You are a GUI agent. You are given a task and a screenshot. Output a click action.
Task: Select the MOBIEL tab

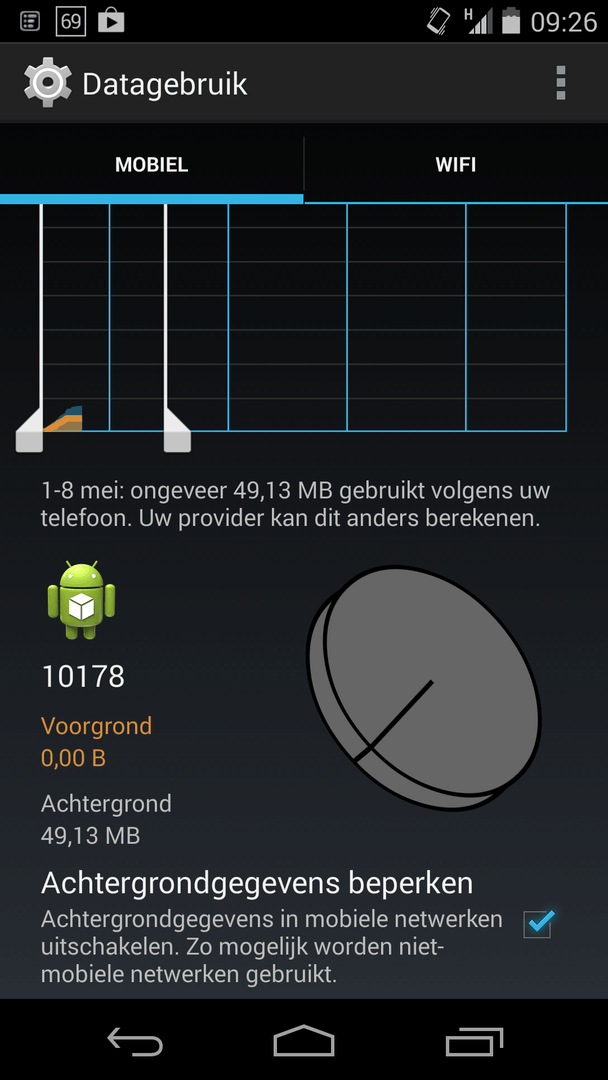pos(151,165)
